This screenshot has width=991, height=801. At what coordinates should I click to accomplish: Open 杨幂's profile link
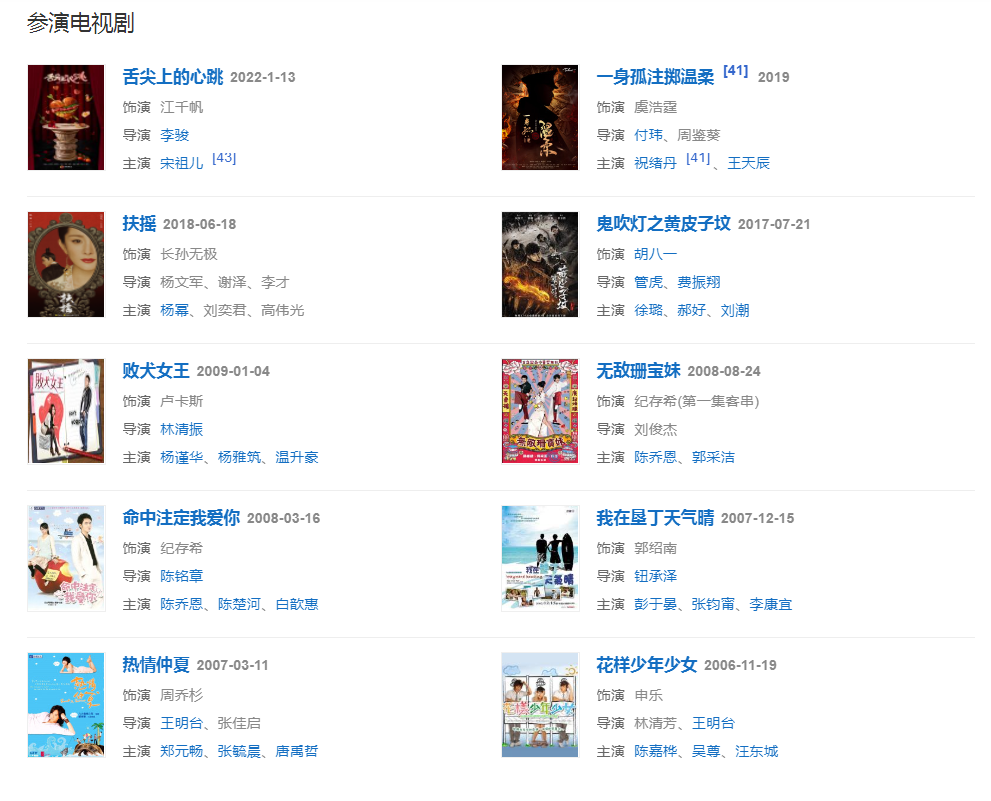[x=174, y=310]
